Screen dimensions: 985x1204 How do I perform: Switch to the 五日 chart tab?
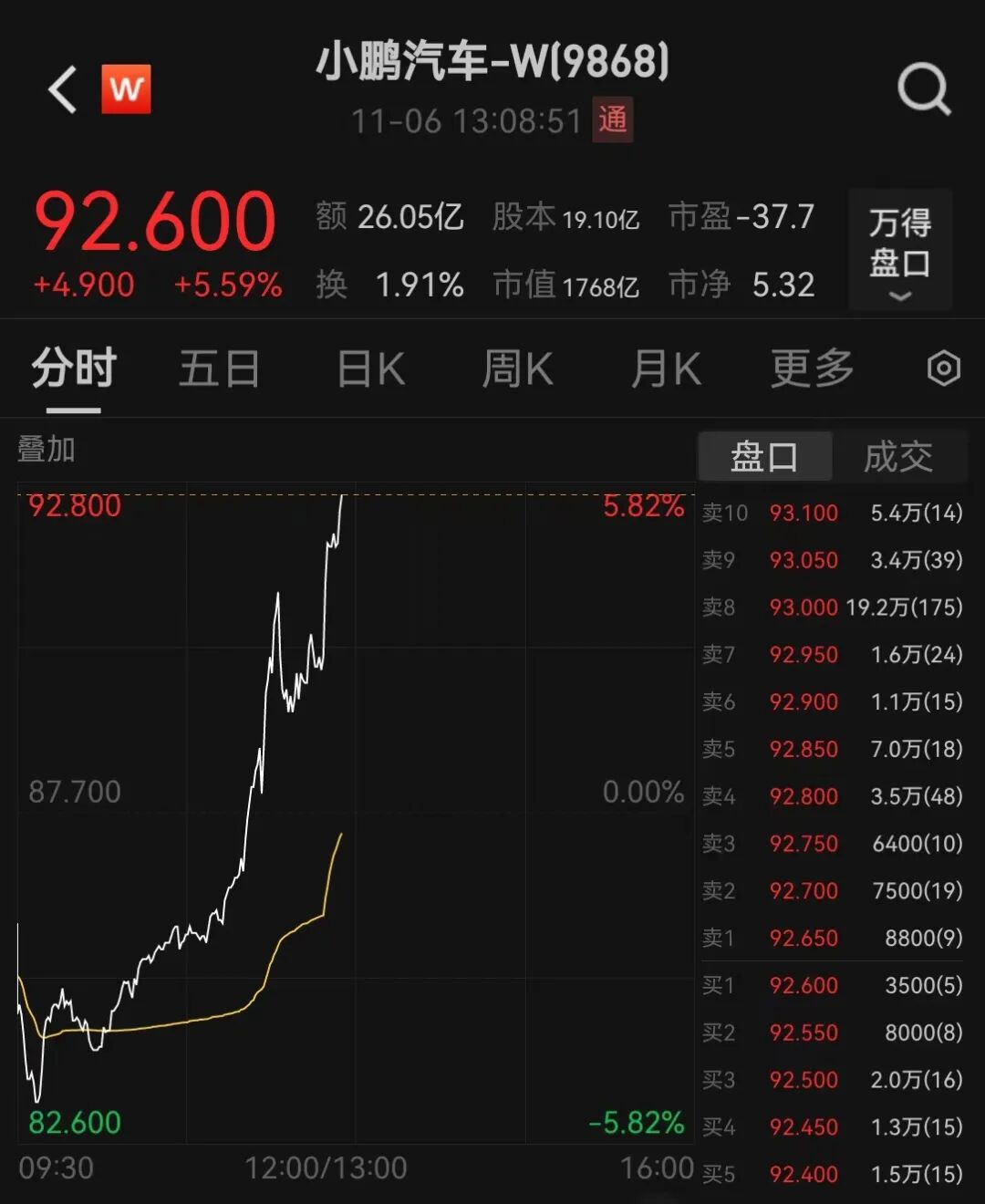coord(219,369)
